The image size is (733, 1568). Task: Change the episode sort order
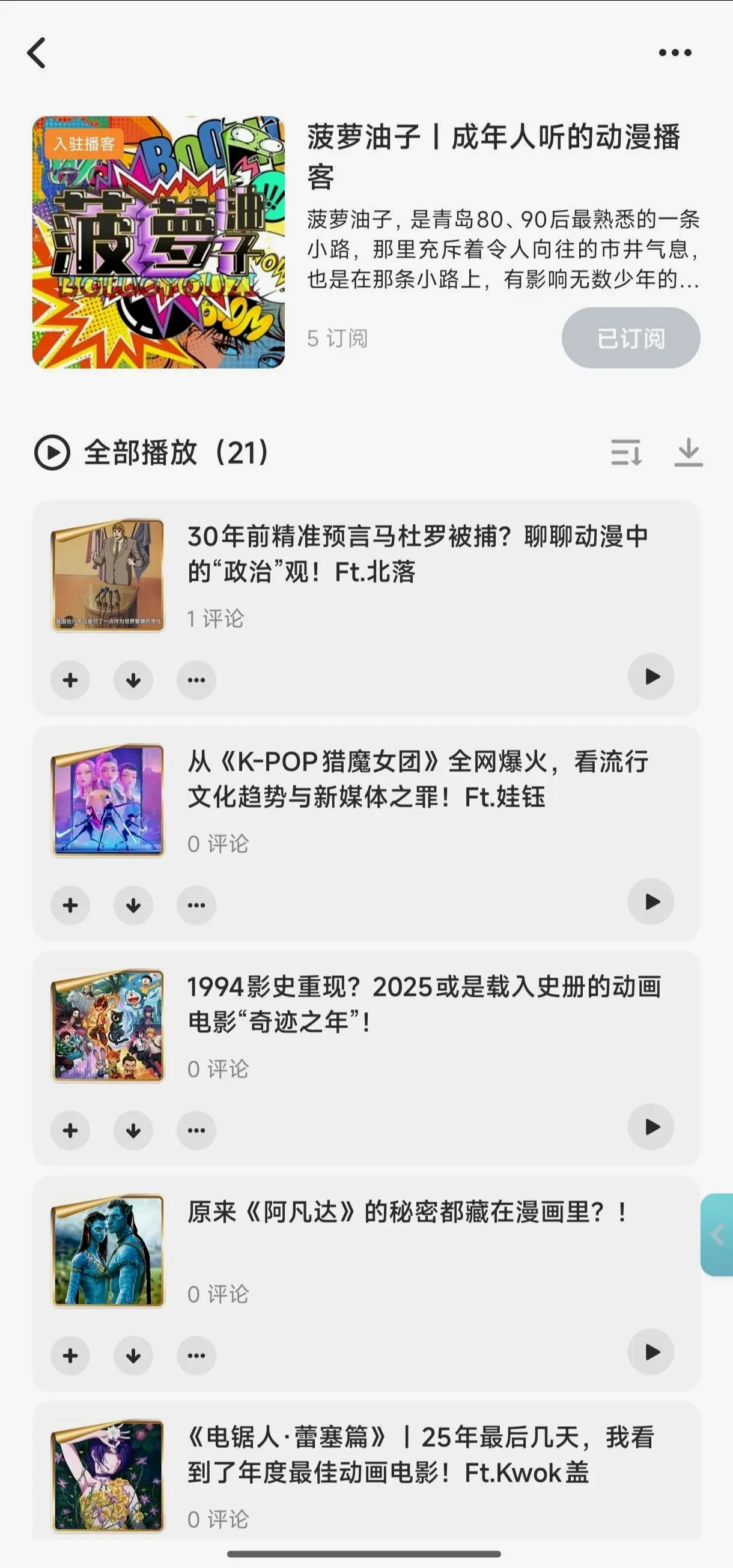point(626,453)
